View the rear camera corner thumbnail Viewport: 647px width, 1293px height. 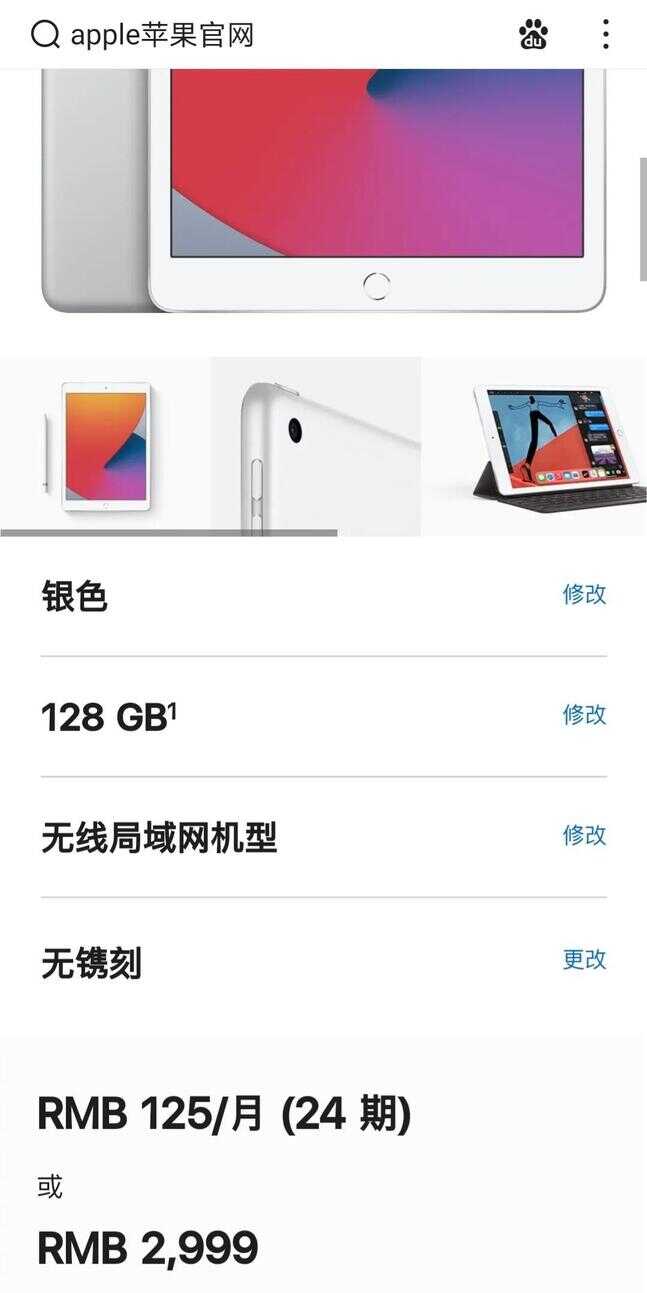pyautogui.click(x=315, y=446)
